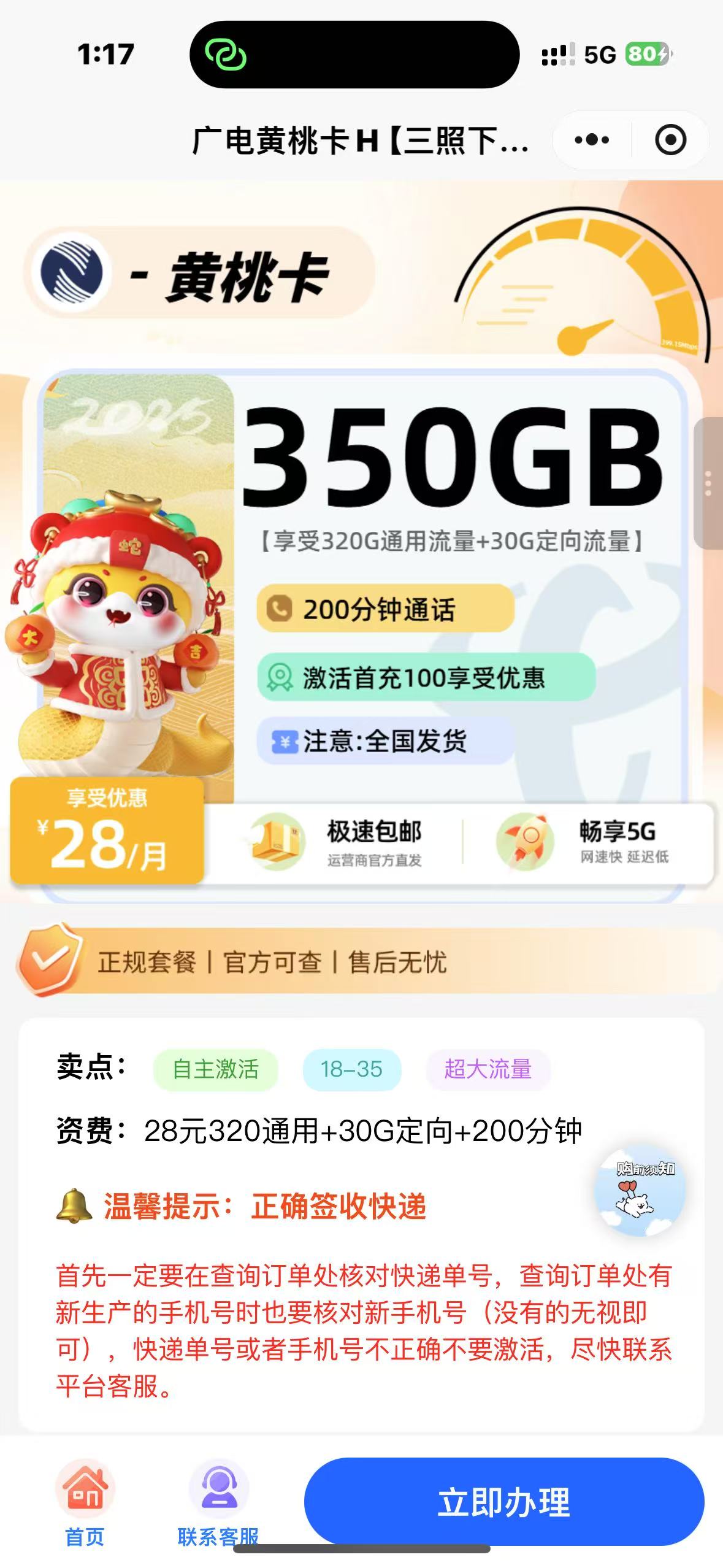Open the 购前须知 floating notice
723x1568 pixels.
click(x=640, y=1189)
